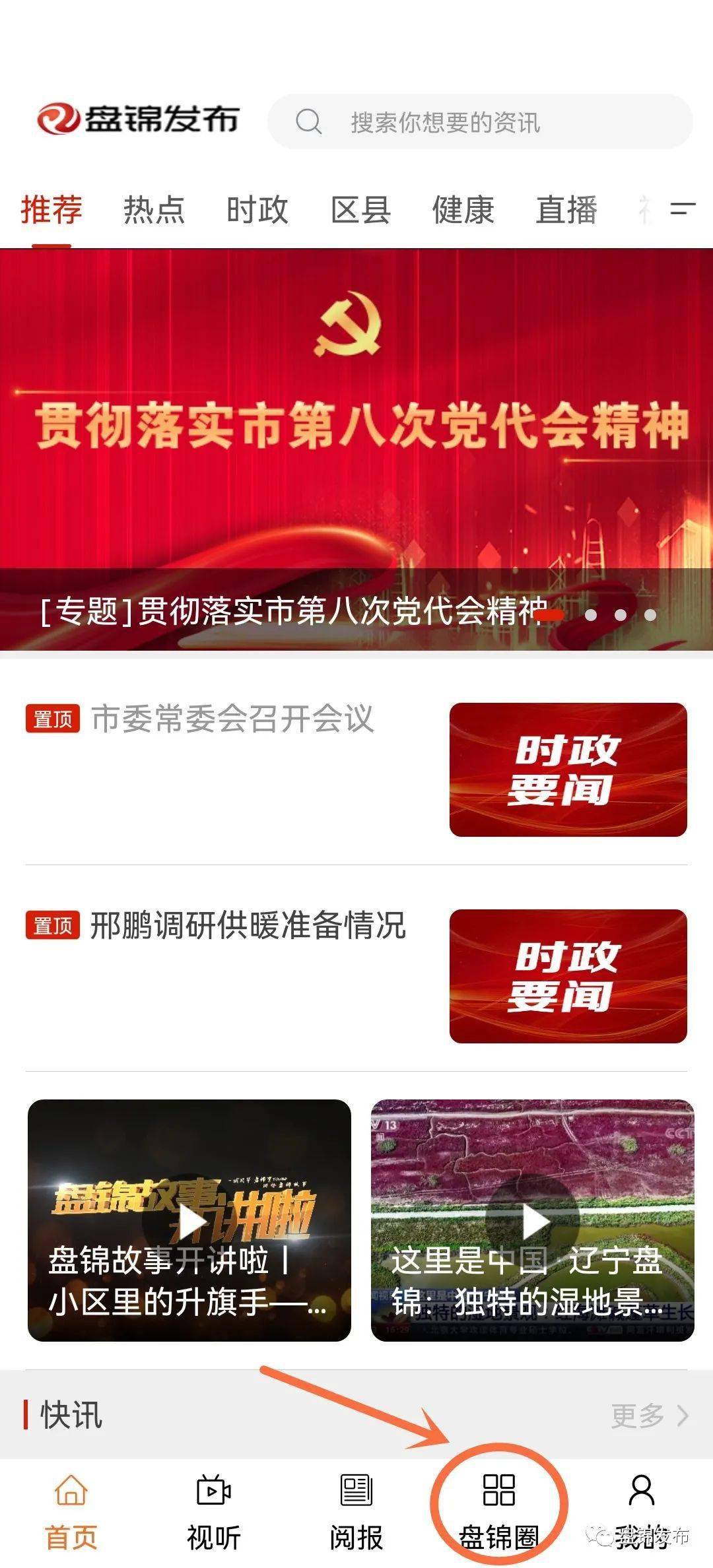Open the 盘锦圈 tab
This screenshot has height=1568, width=713.
pos(499,1510)
